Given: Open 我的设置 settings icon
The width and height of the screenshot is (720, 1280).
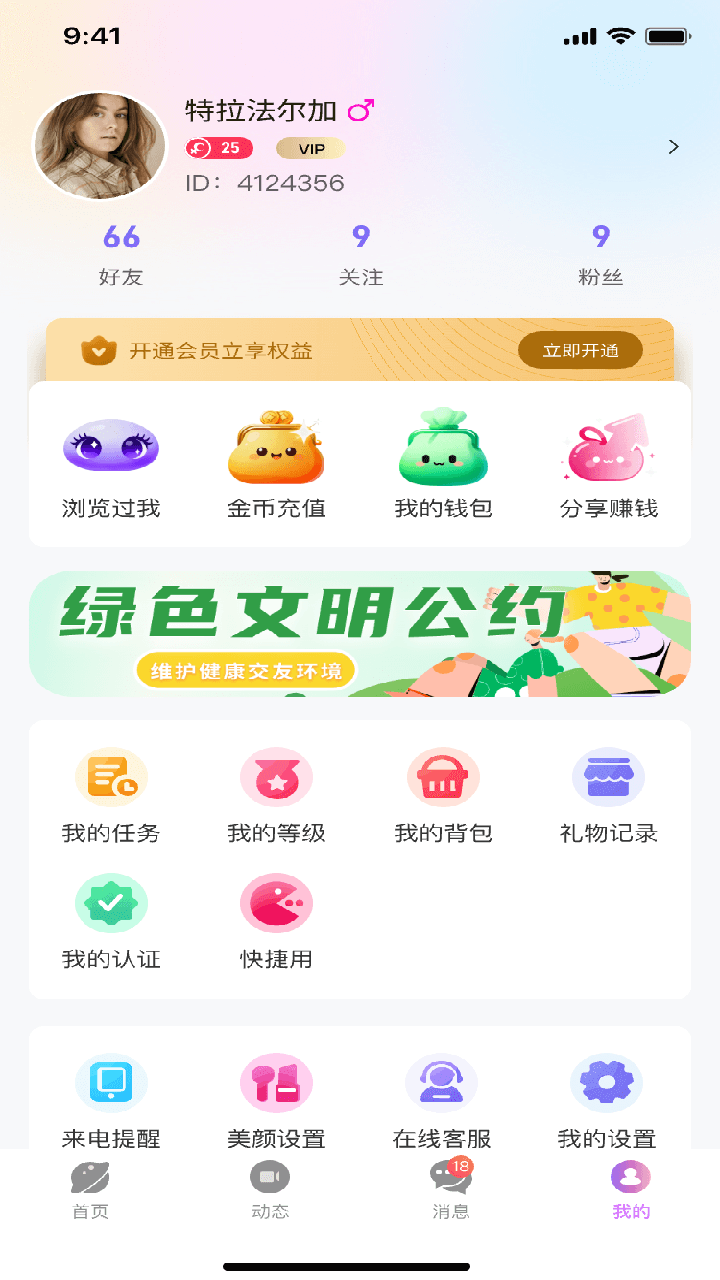Looking at the screenshot, I should coord(608,1083).
